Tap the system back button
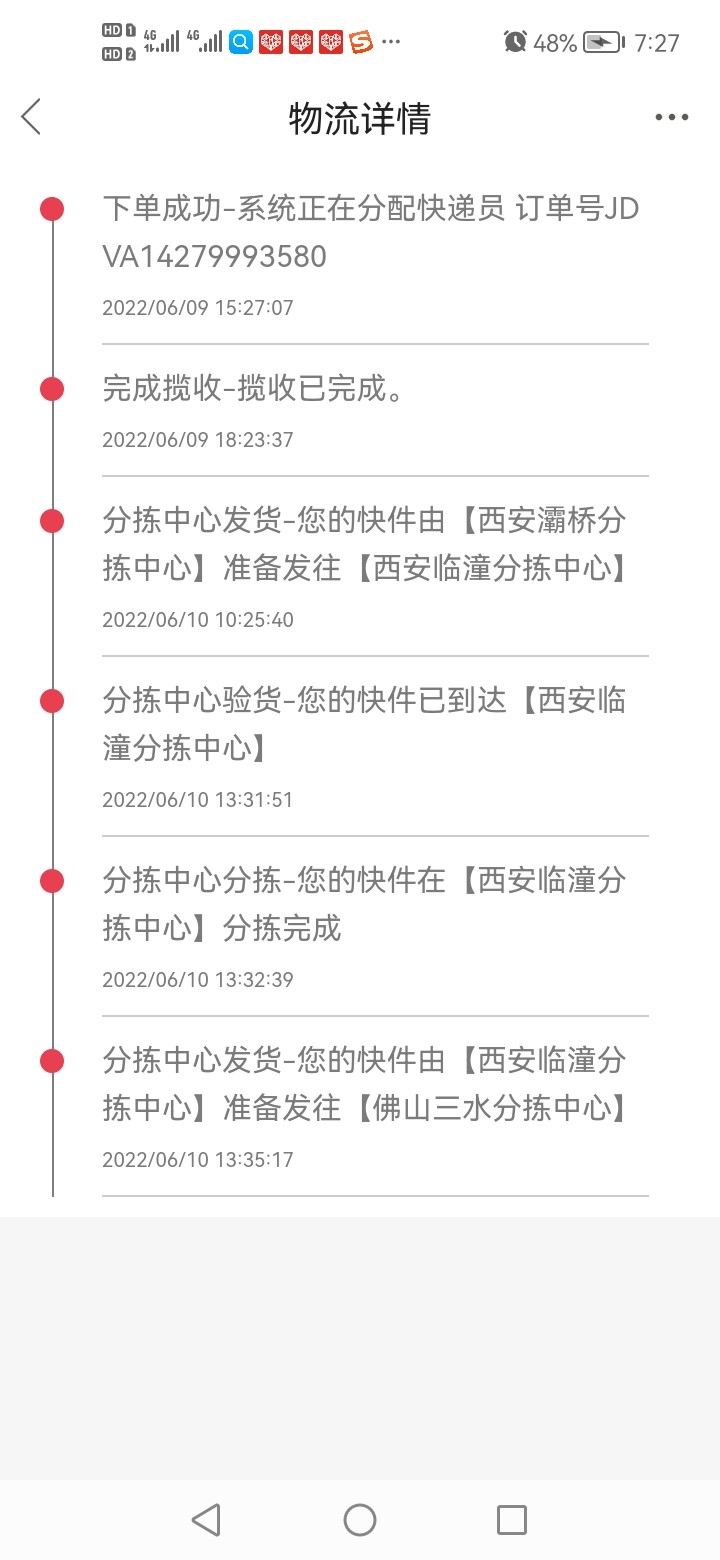The height and width of the screenshot is (1560, 720). pyautogui.click(x=206, y=1520)
